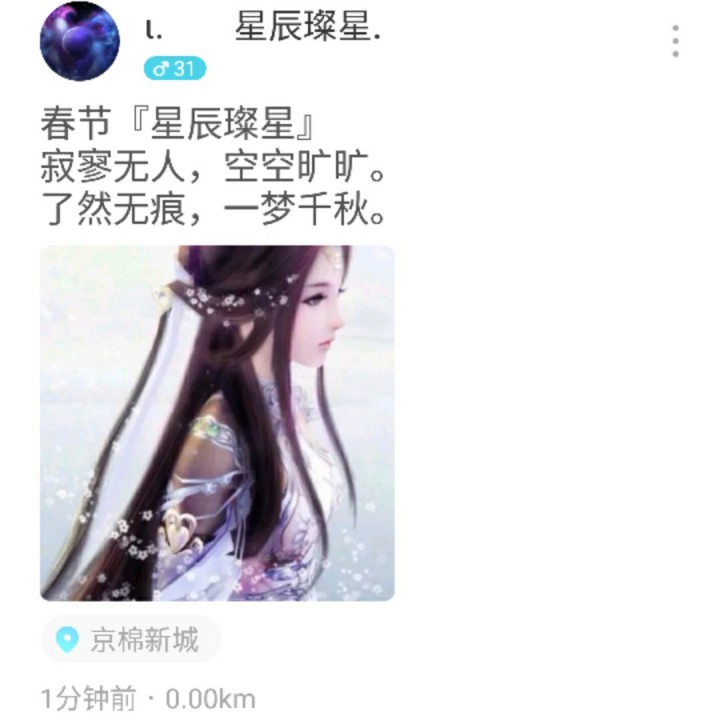Image resolution: width=720 pixels, height=720 pixels.
Task: Open 星辰璨星's profile avatar
Action: [x=80, y=42]
